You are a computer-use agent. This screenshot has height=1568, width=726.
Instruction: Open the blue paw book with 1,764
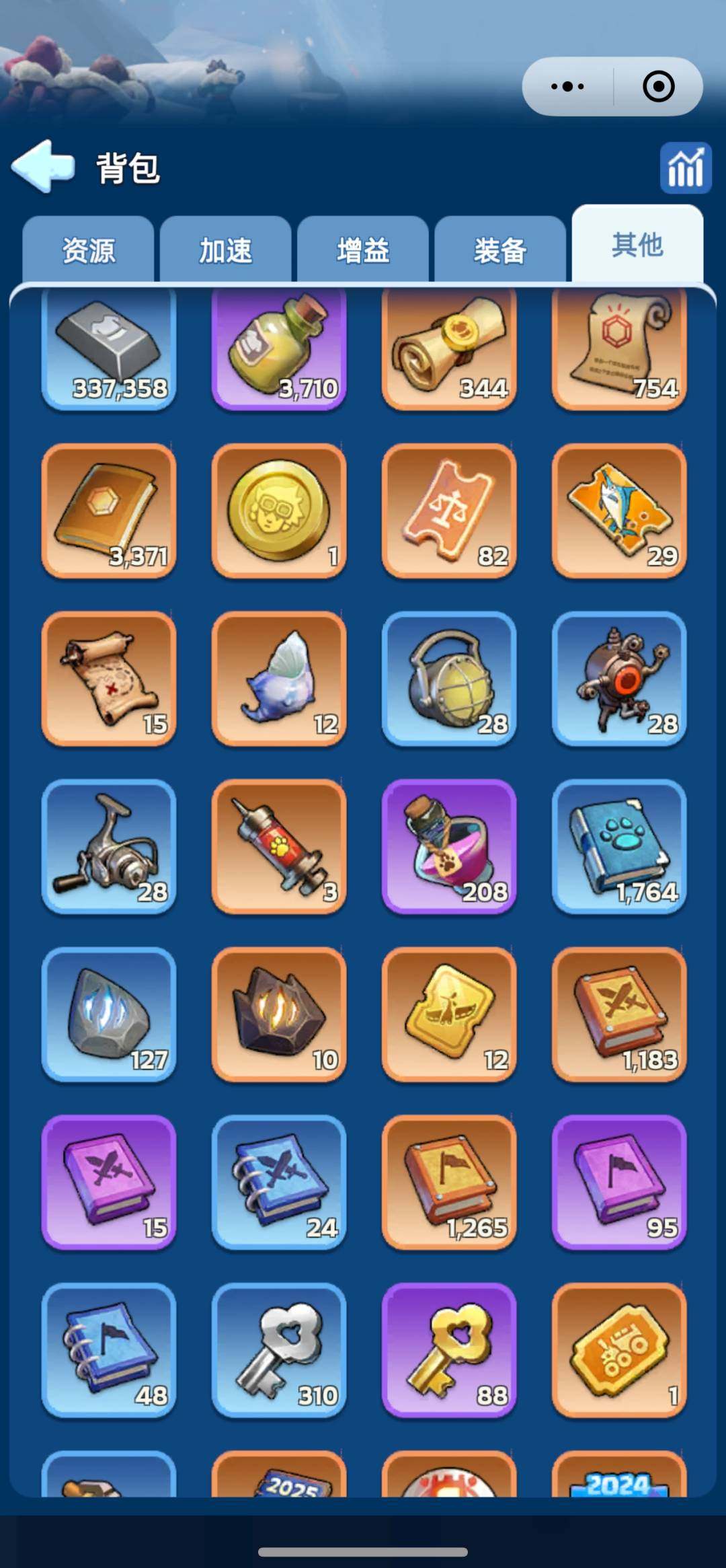[619, 846]
